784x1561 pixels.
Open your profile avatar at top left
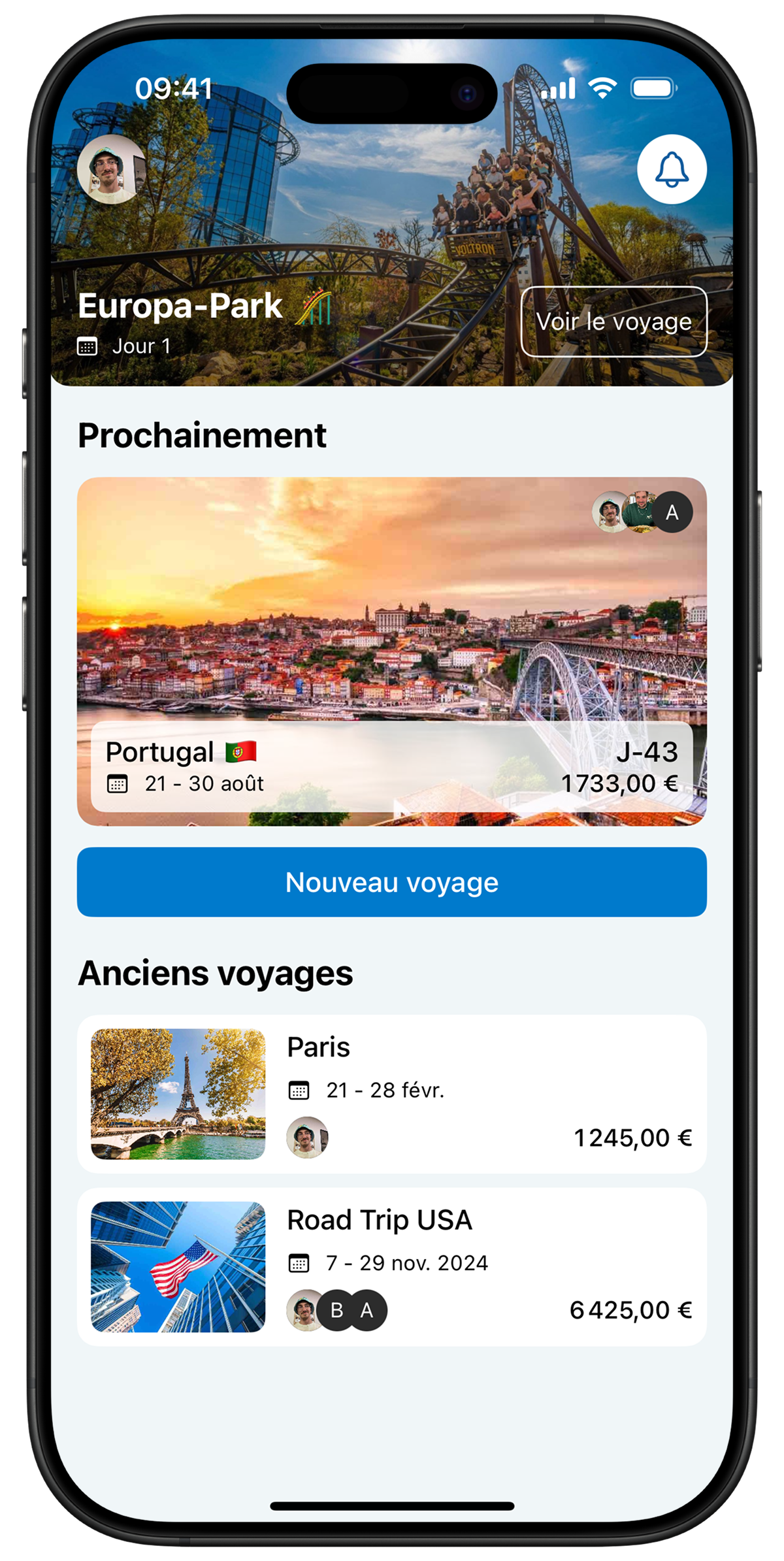tap(111, 167)
